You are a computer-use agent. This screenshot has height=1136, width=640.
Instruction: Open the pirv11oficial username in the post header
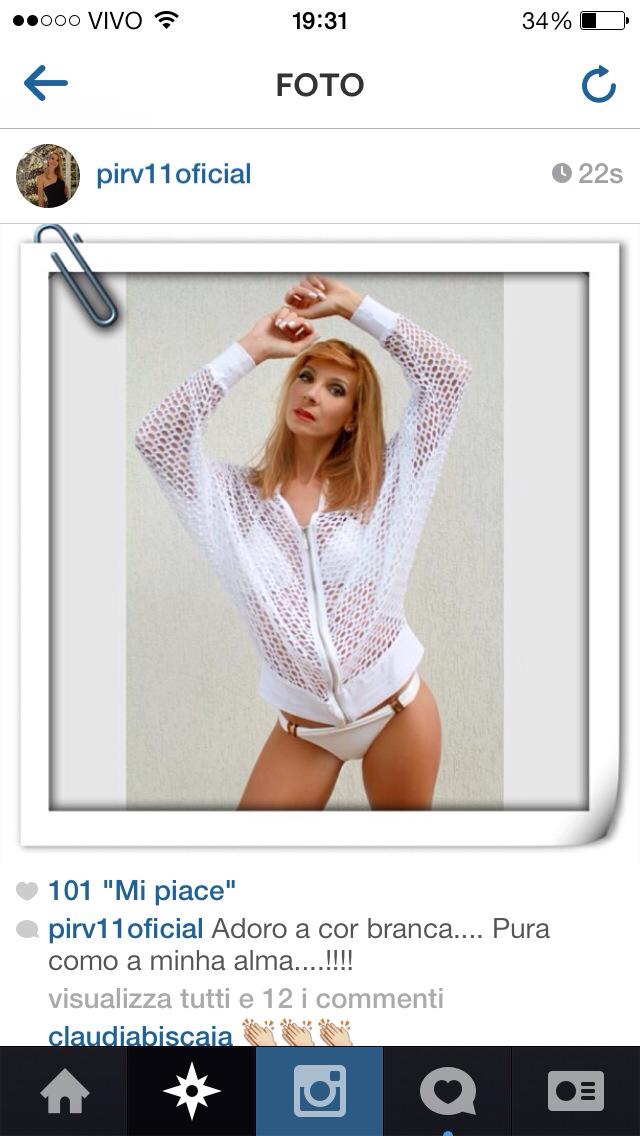click(174, 174)
